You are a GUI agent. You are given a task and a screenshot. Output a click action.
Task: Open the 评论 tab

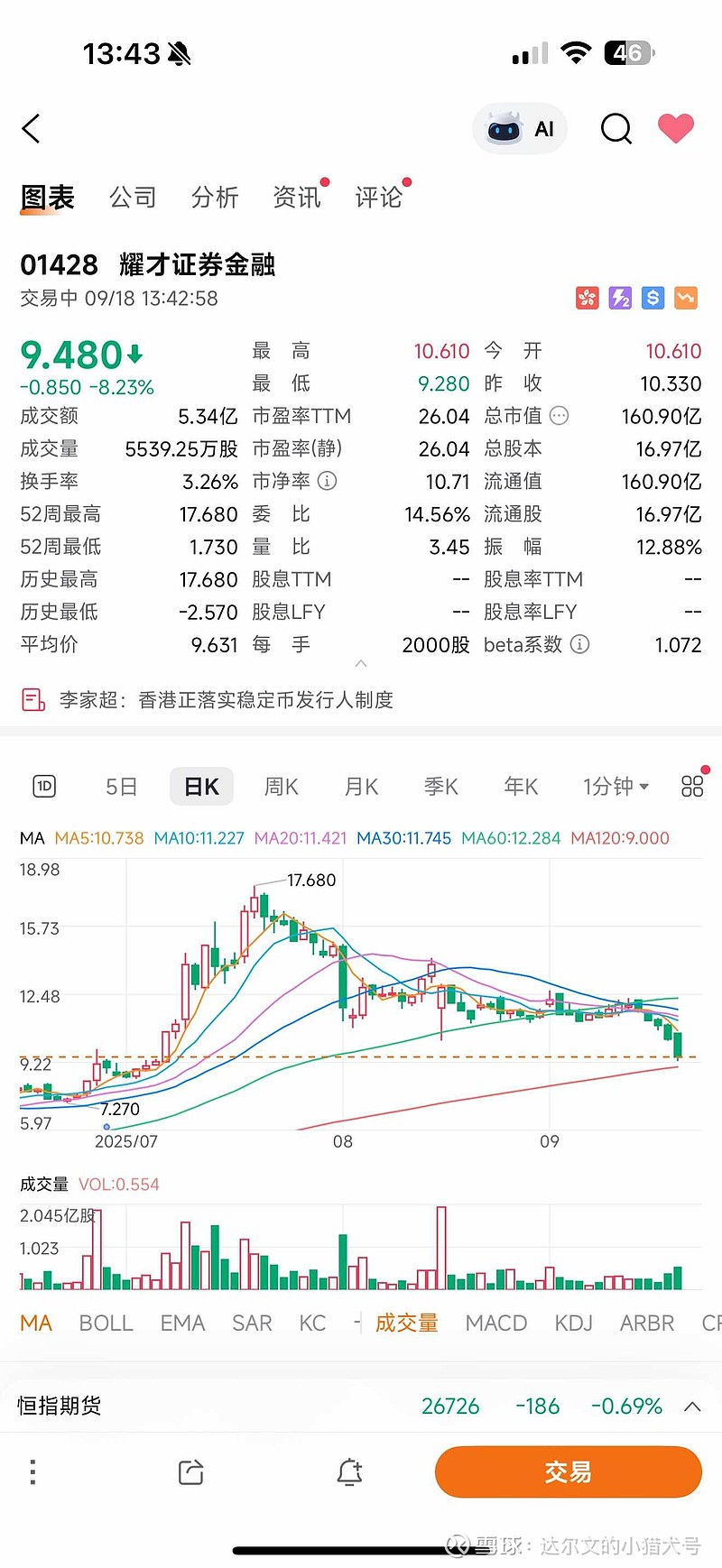(x=378, y=198)
